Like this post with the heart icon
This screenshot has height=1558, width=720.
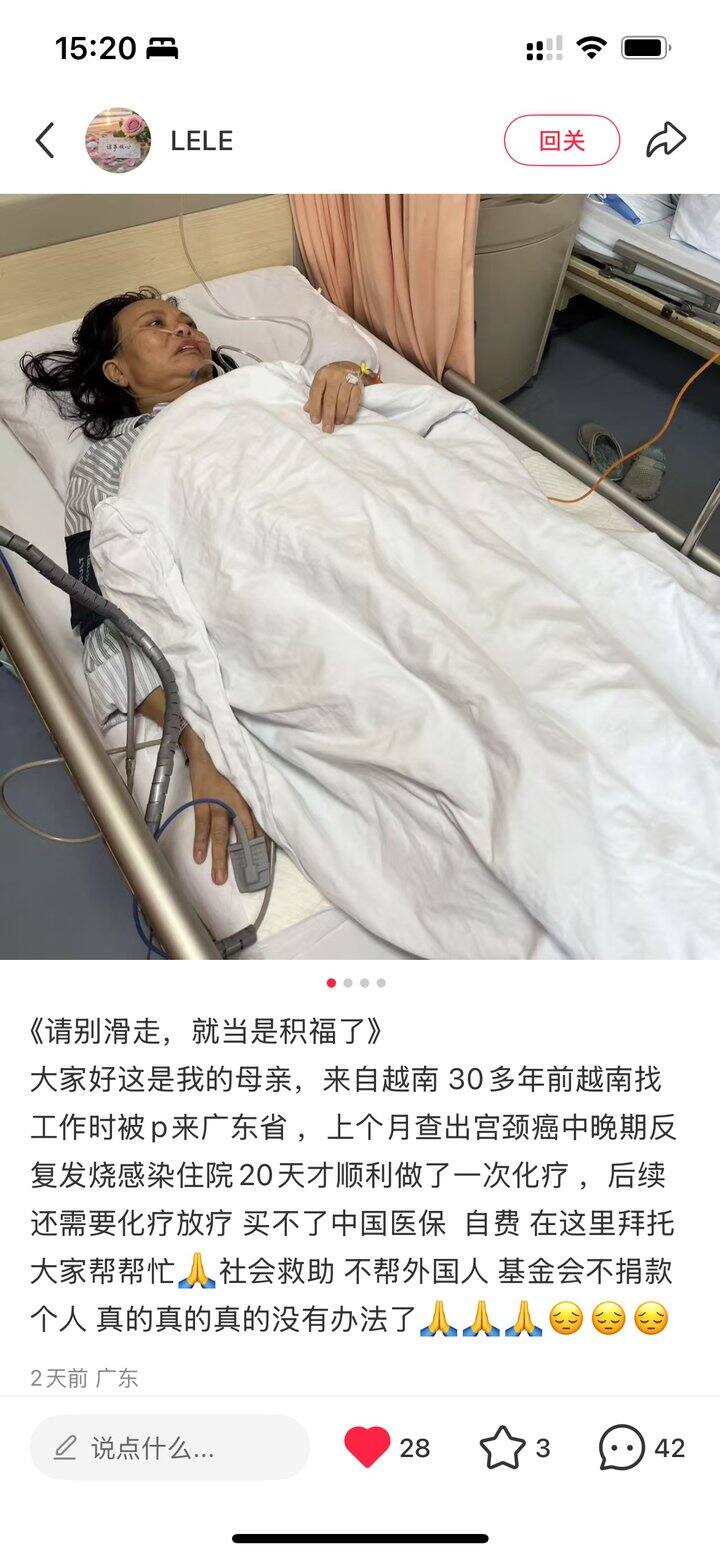click(x=367, y=1447)
